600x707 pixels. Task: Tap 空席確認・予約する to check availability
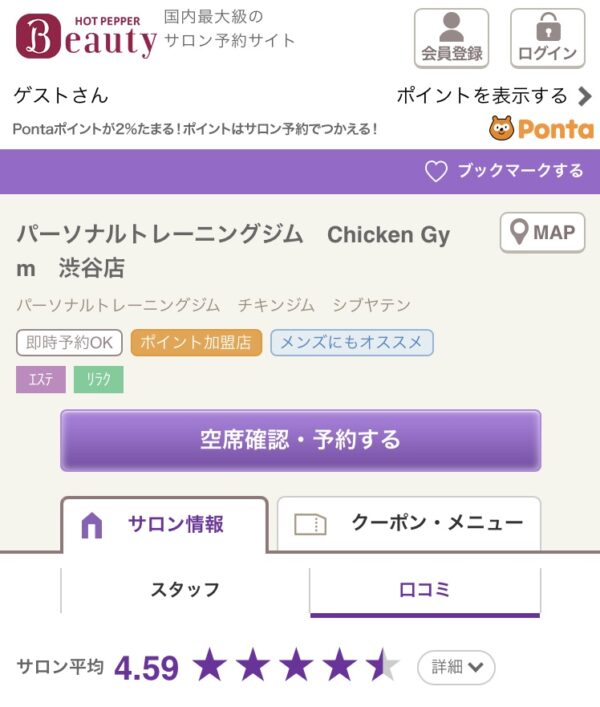click(x=300, y=440)
